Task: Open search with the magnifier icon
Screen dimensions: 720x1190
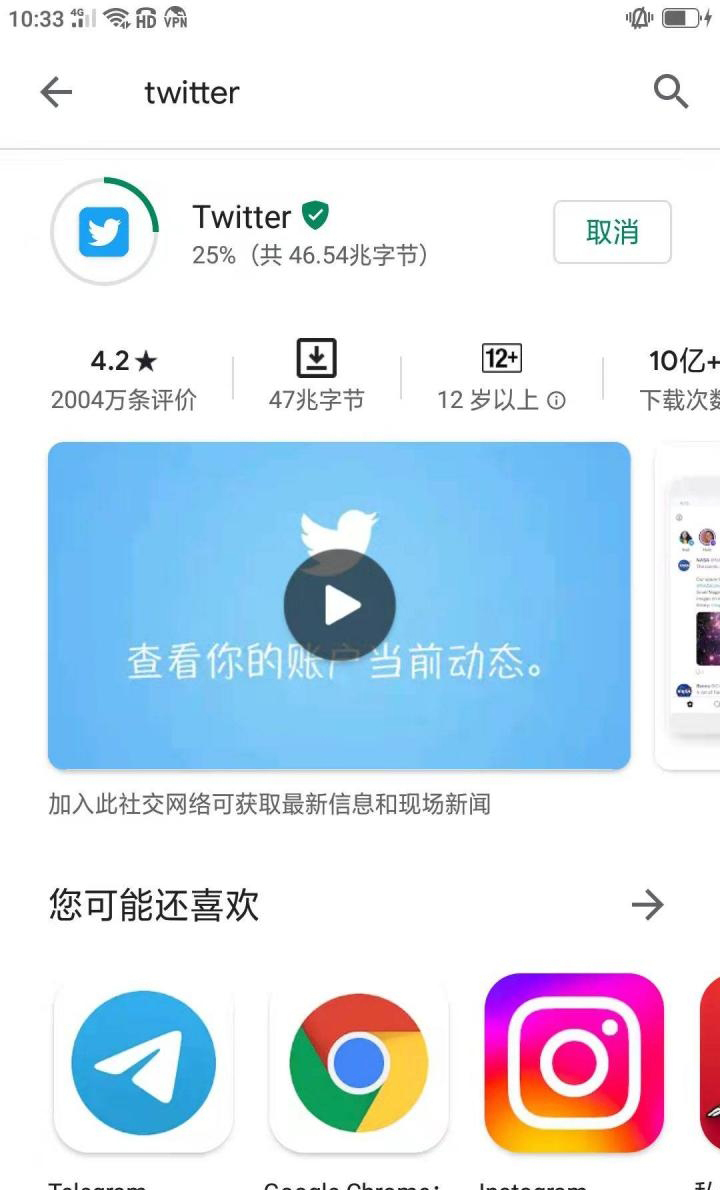Action: pyautogui.click(x=670, y=92)
